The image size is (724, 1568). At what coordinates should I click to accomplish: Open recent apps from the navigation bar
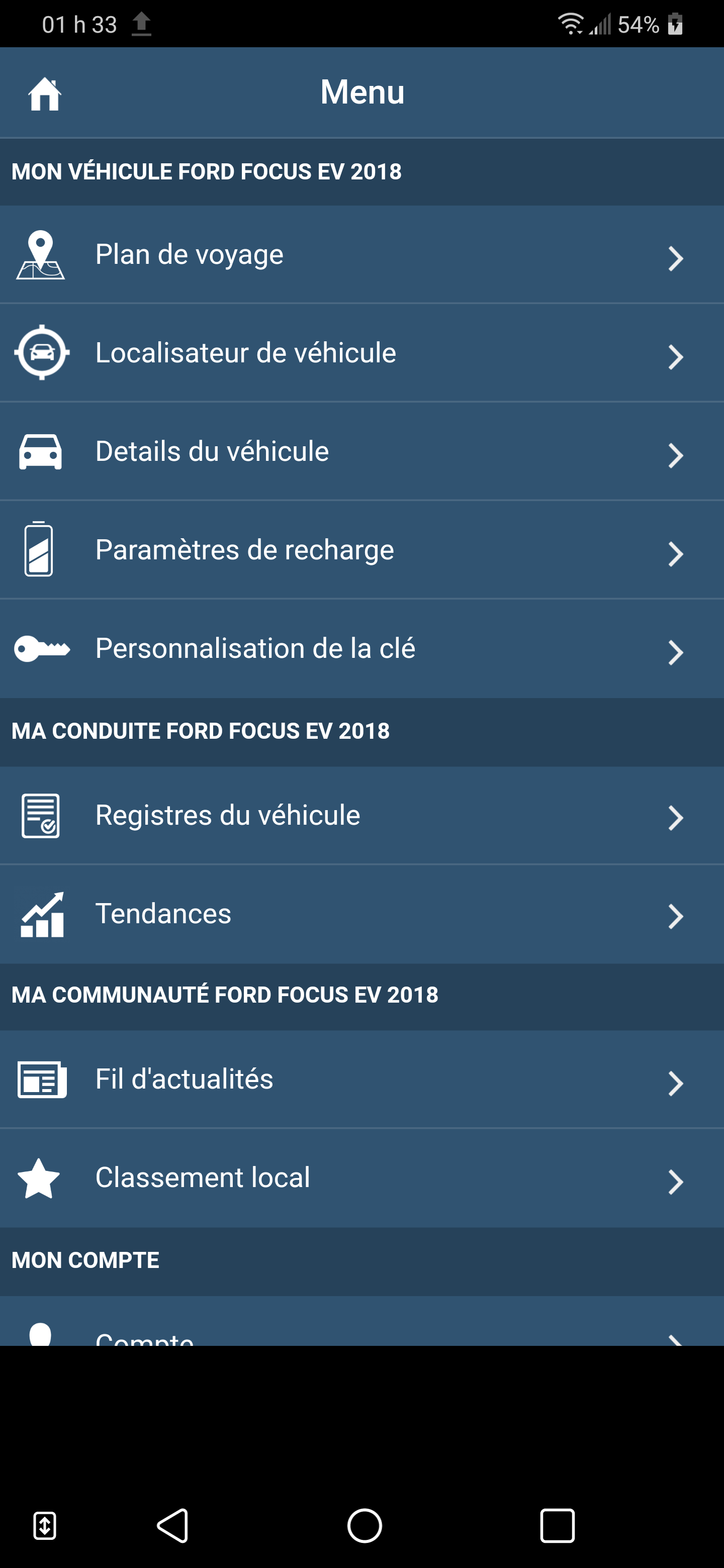click(557, 1525)
